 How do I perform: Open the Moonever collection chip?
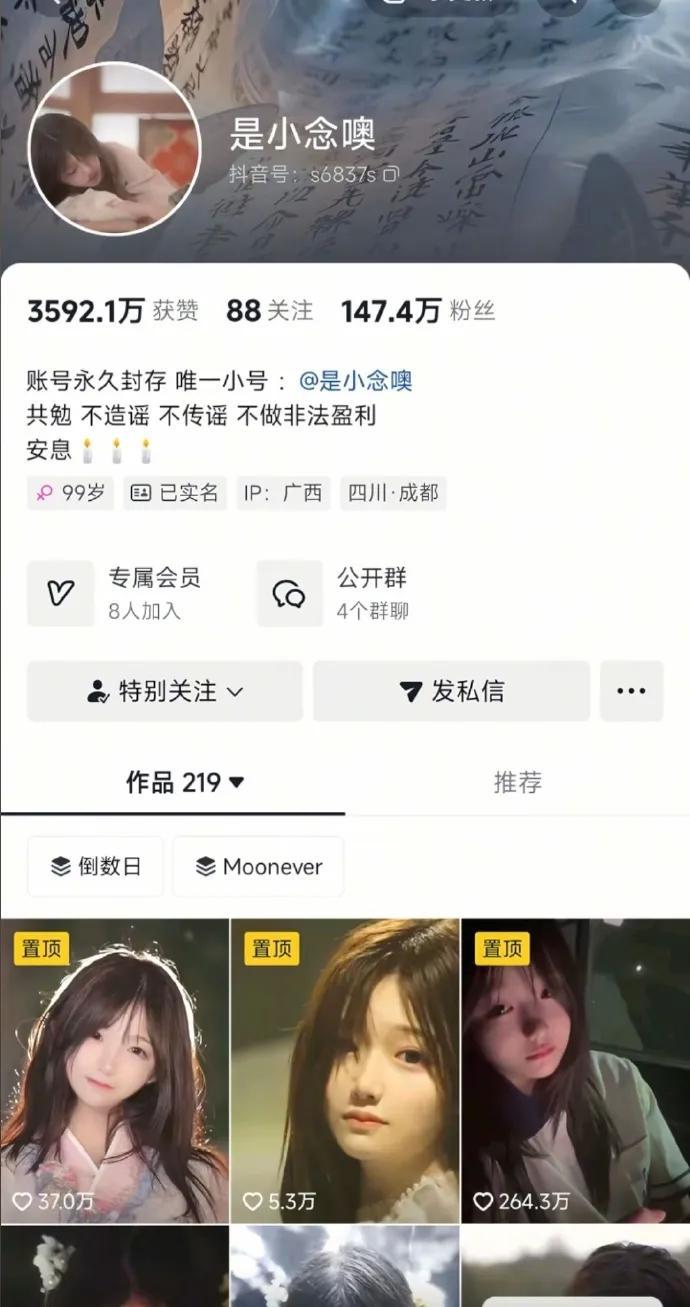point(258,866)
